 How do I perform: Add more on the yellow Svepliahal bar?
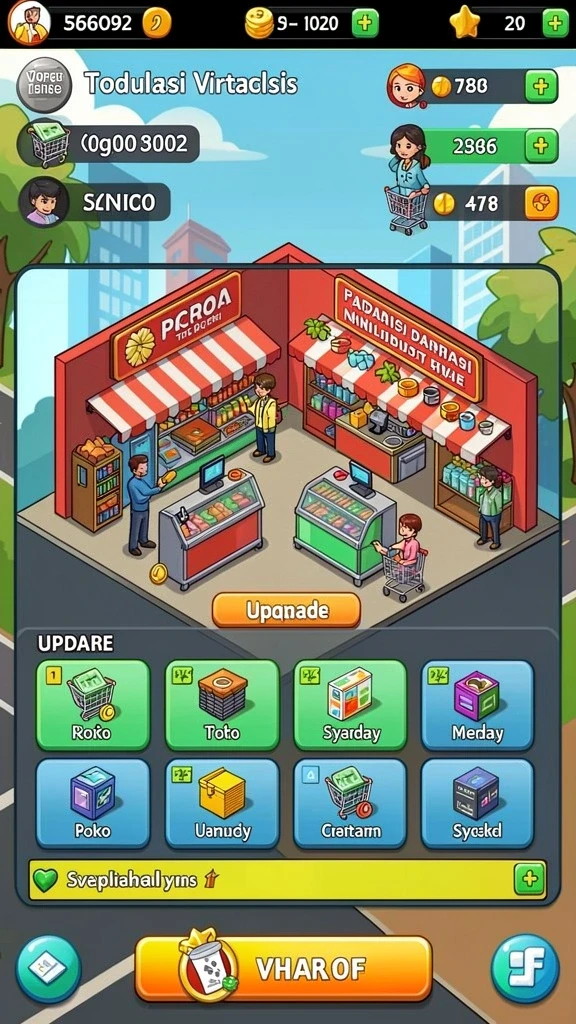[x=530, y=880]
